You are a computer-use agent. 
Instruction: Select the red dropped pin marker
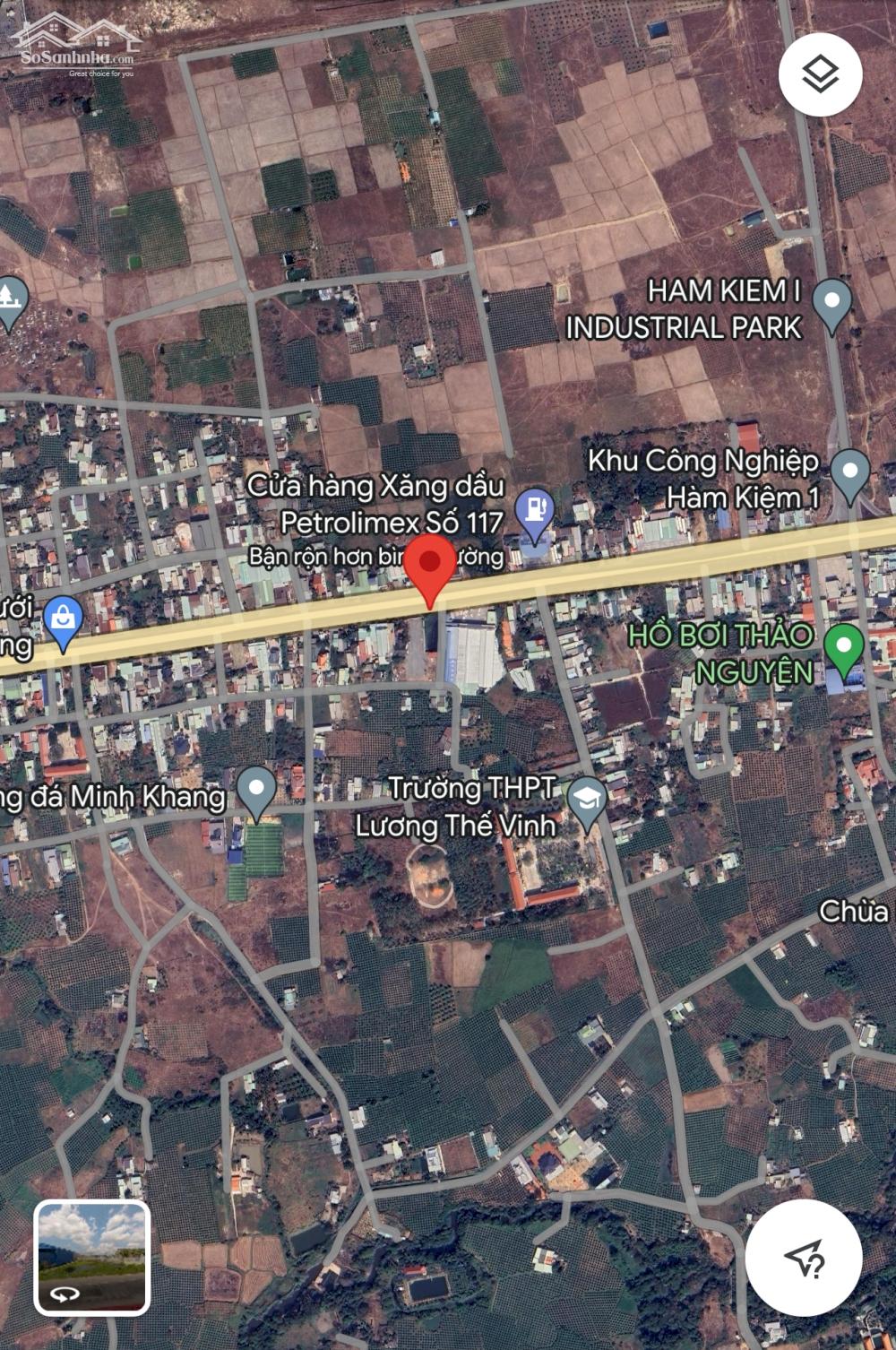click(431, 565)
